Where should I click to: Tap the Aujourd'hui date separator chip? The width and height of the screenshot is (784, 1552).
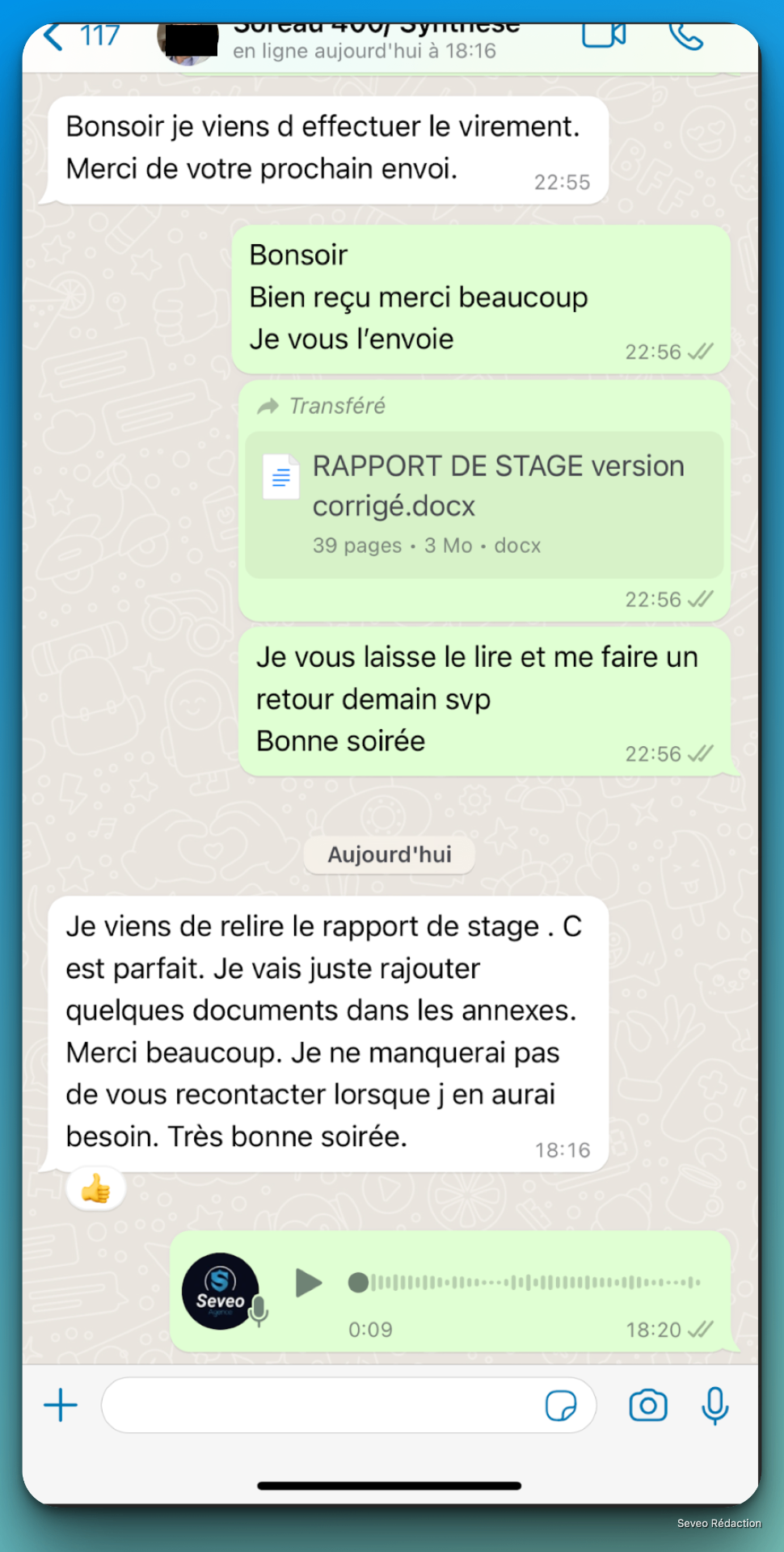[389, 854]
